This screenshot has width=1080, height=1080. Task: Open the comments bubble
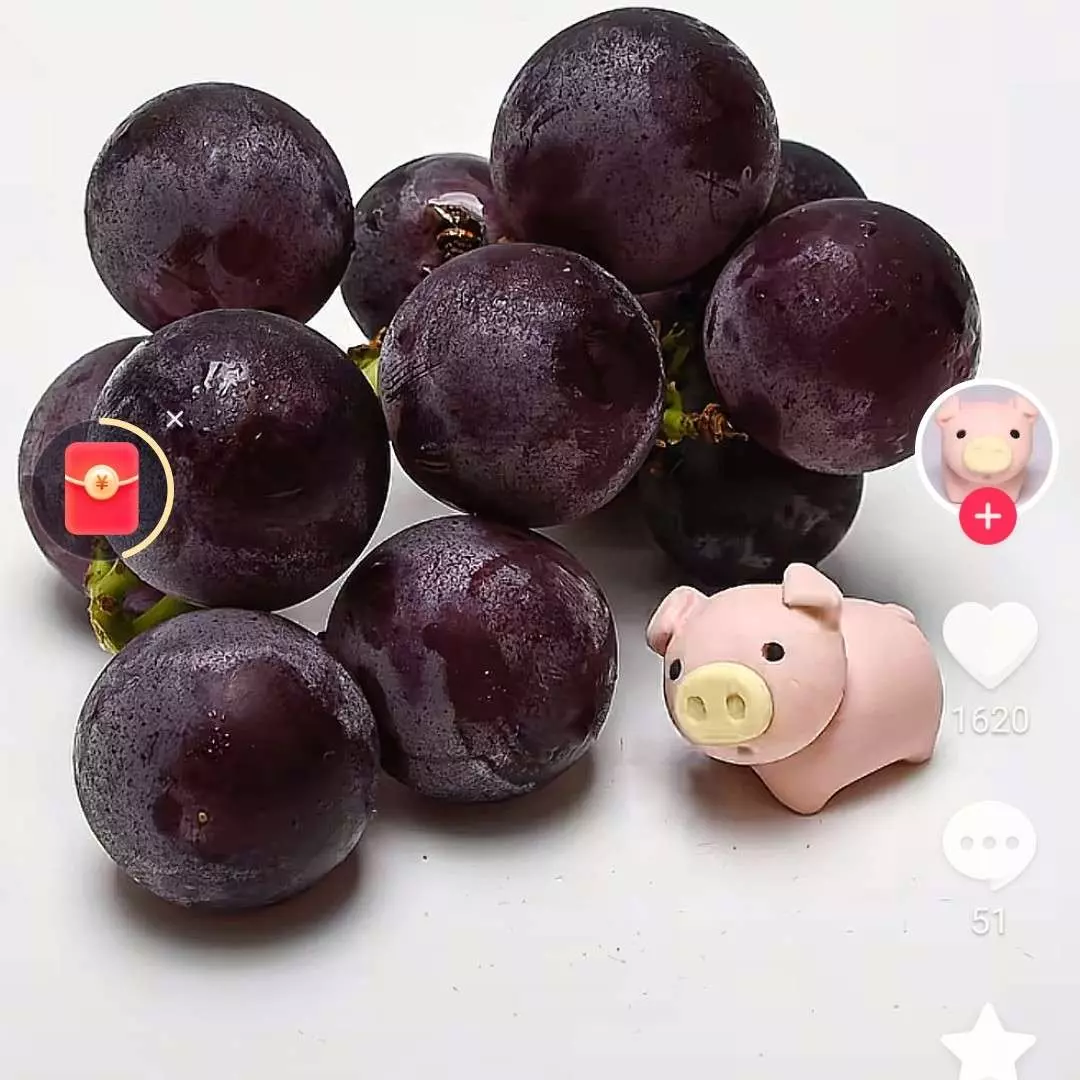[989, 845]
